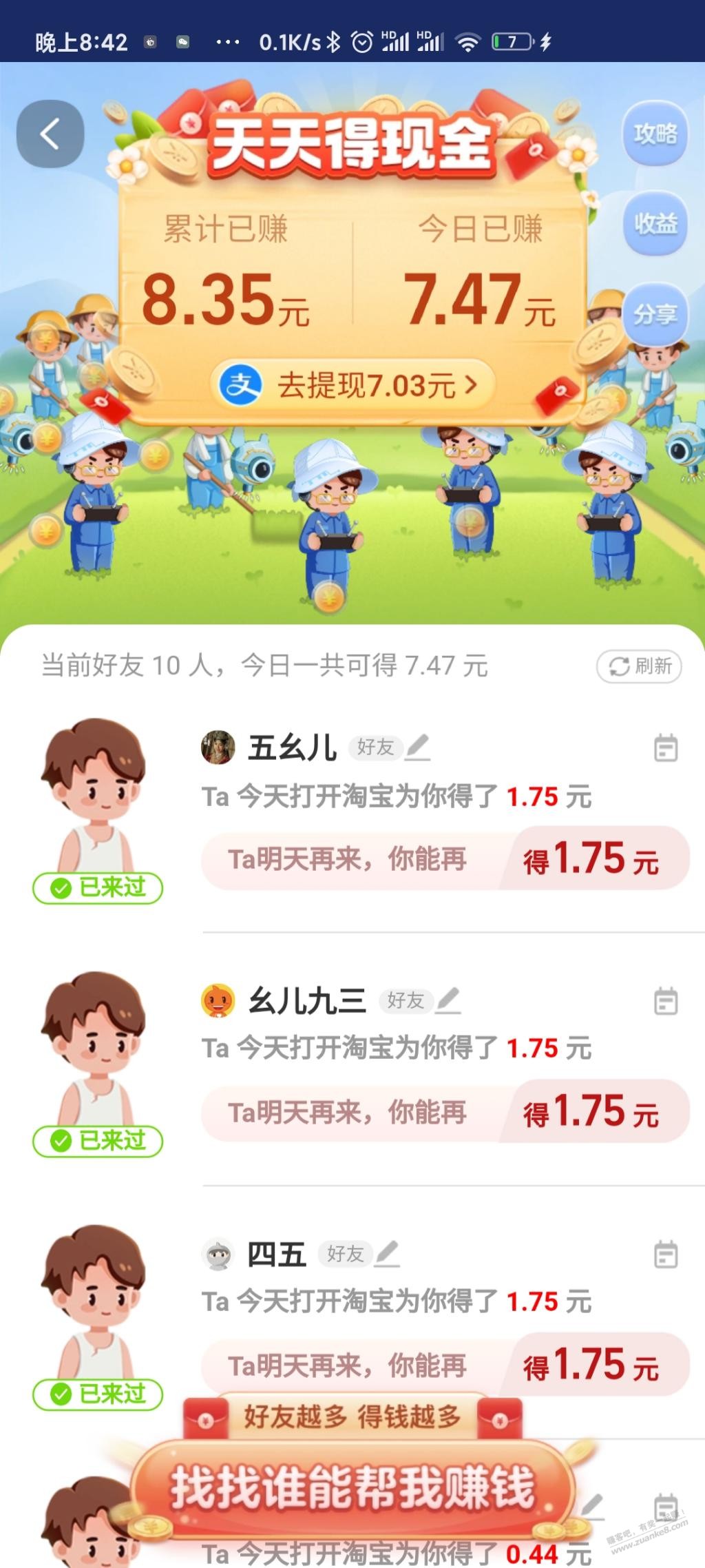
Task: Tap 找找谁能帮我赚钱 button
Action: coord(352,1488)
